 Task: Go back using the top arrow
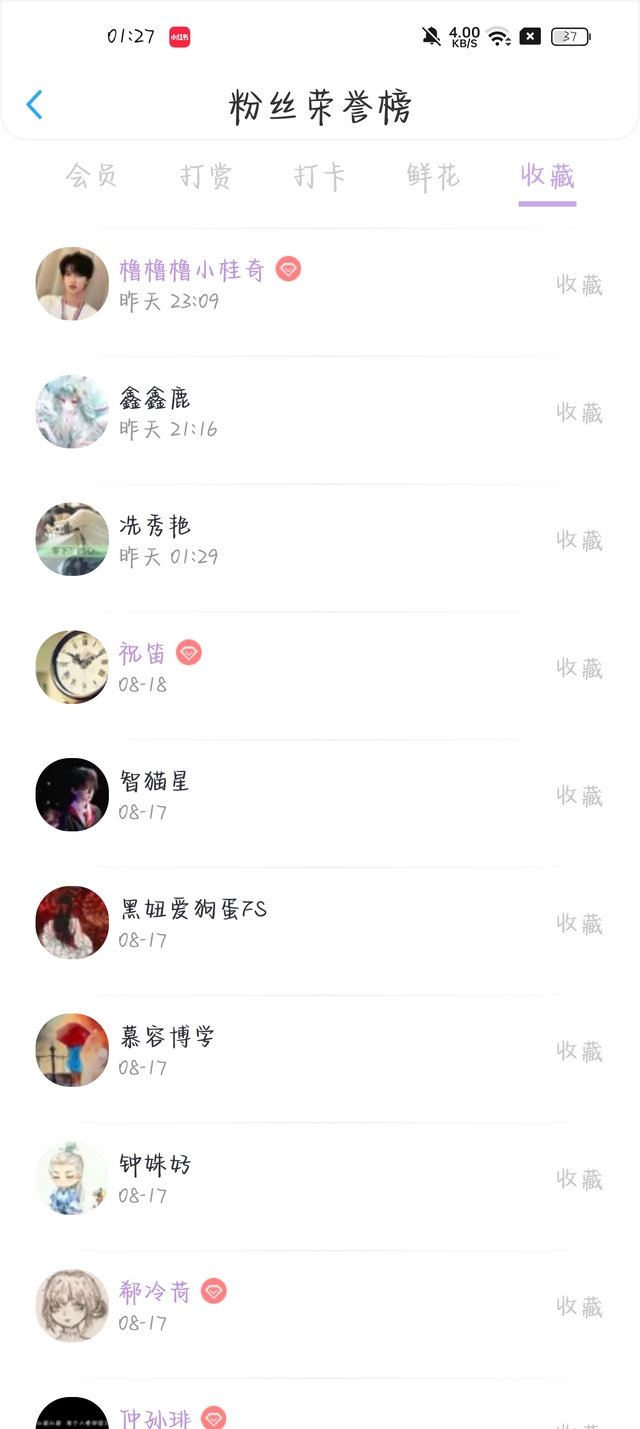coord(35,105)
